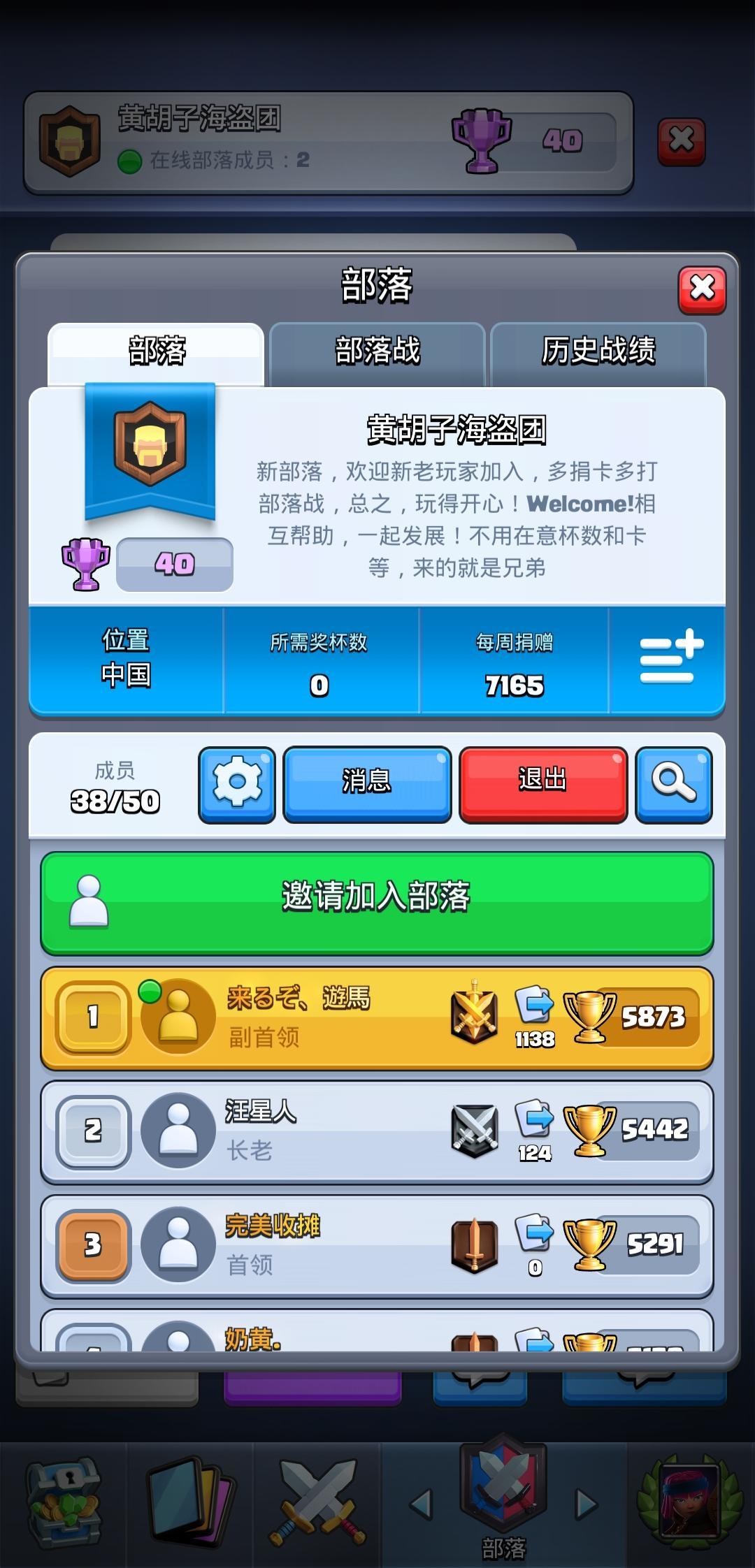Tap the red 退出 button to leave clan
Screen dimensions: 755x1568
pyautogui.click(x=543, y=784)
